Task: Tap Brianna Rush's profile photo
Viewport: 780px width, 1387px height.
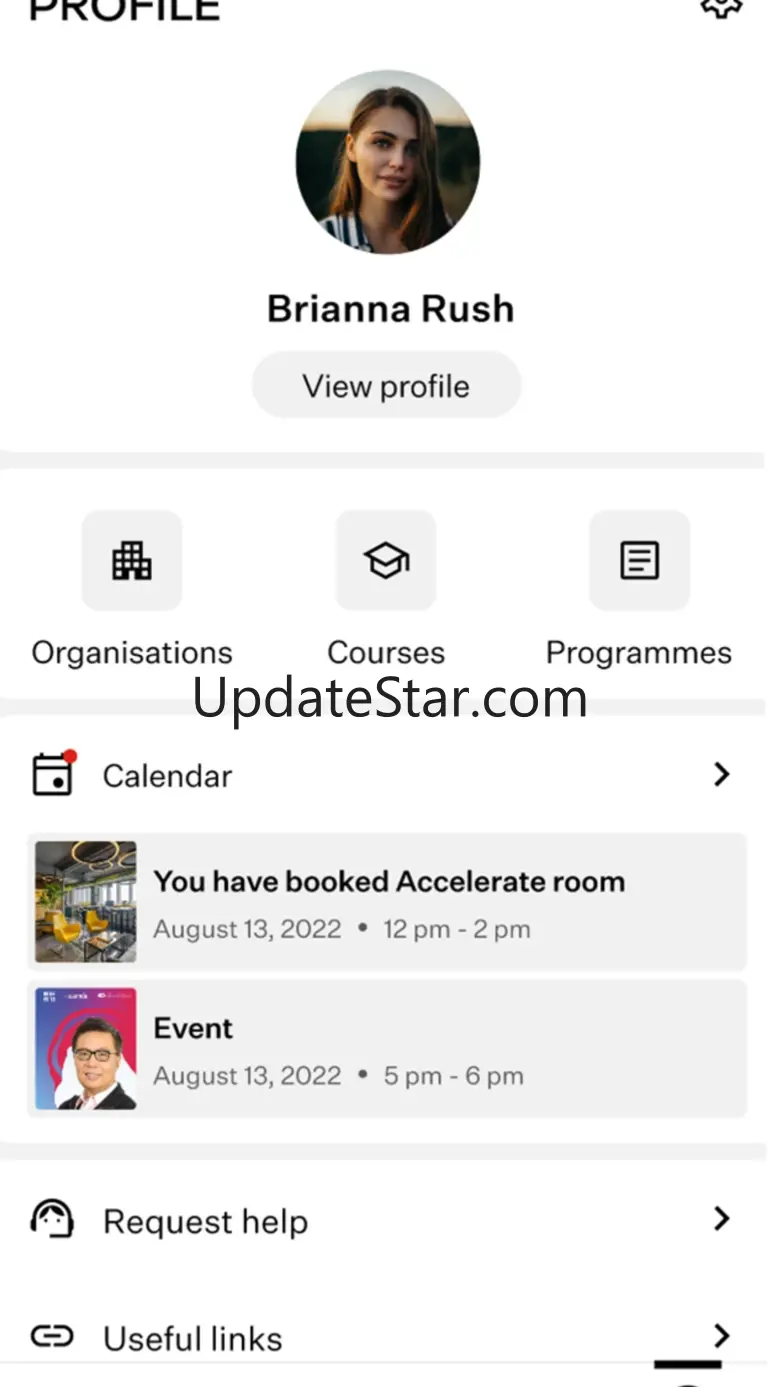Action: coord(387,161)
